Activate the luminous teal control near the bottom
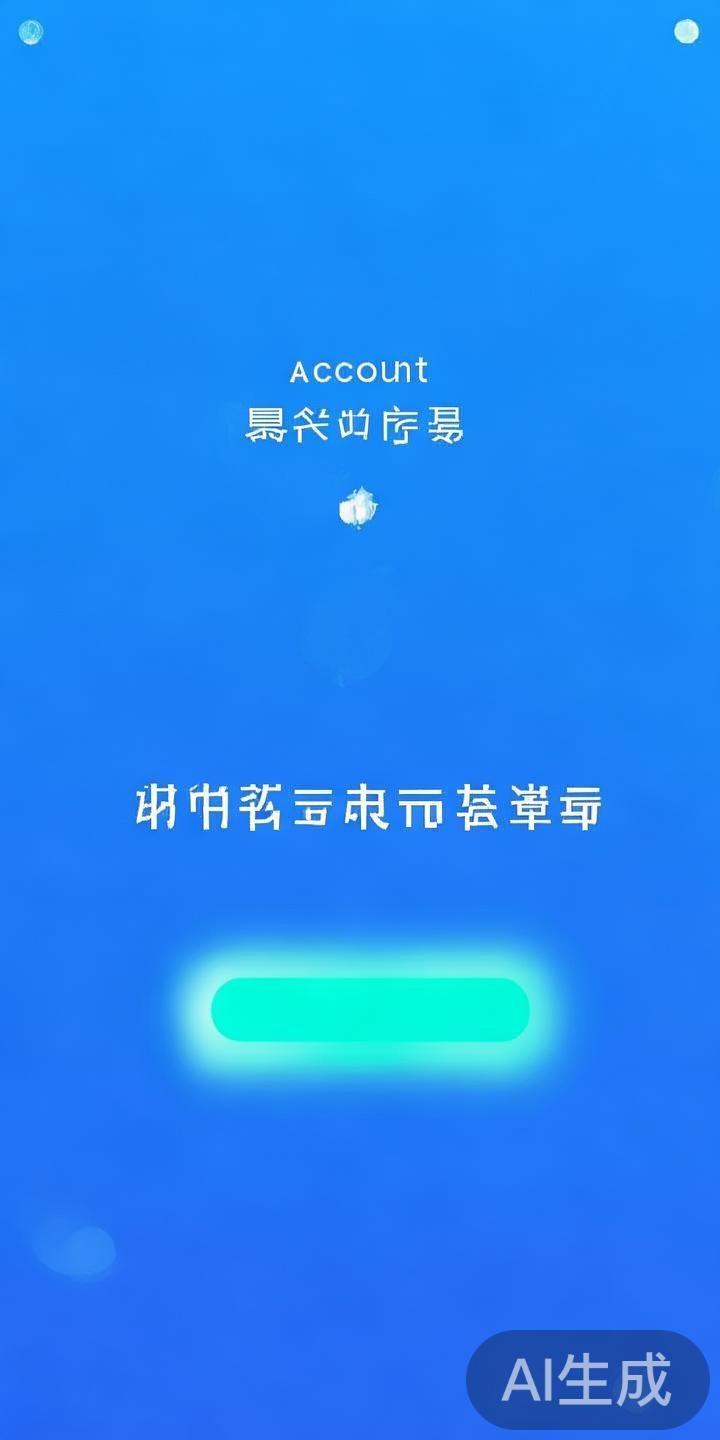720x1440 pixels. (x=370, y=1010)
